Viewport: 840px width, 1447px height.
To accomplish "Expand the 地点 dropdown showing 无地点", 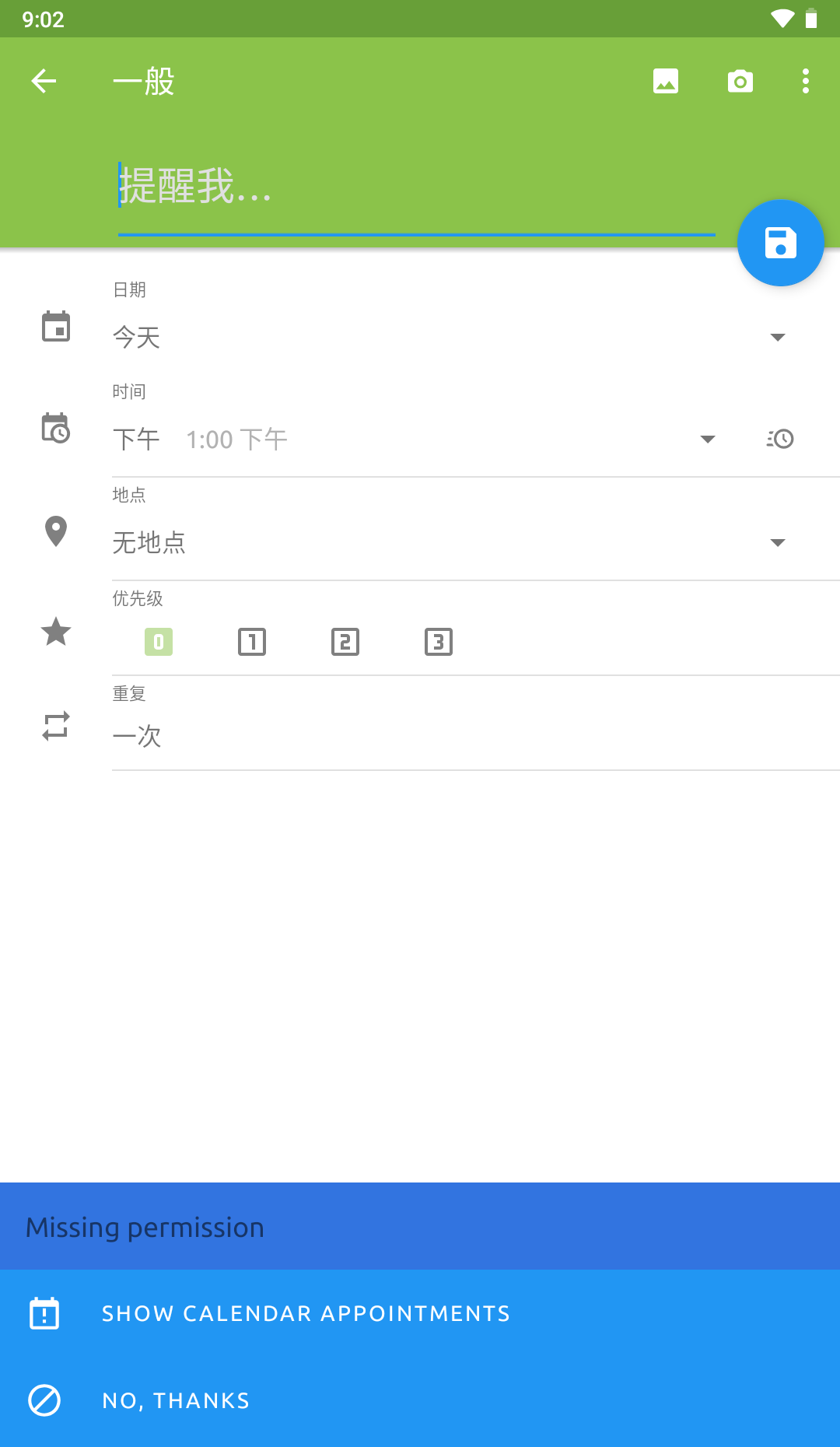I will pyautogui.click(x=447, y=542).
